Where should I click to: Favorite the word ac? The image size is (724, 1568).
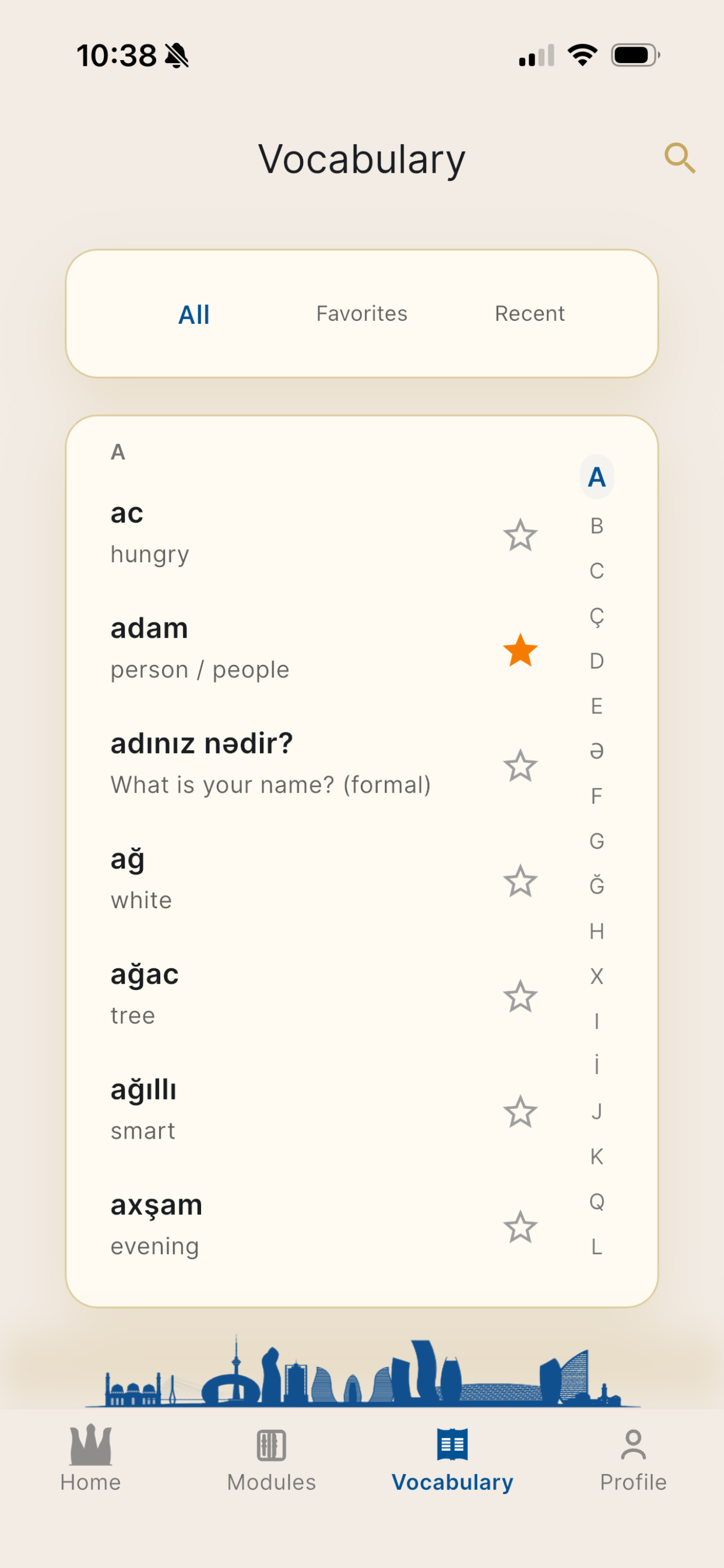click(520, 535)
